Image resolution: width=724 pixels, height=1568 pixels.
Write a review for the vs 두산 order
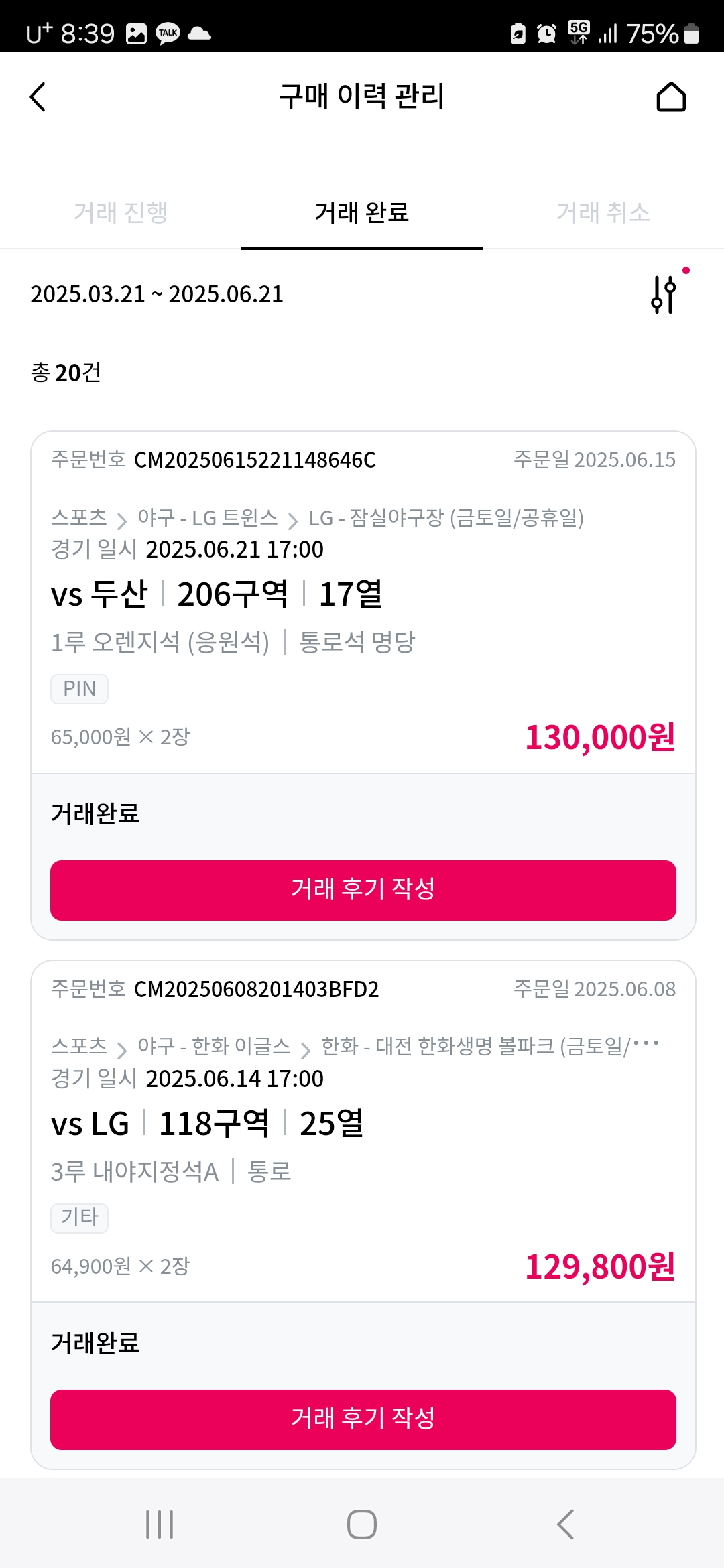(363, 891)
